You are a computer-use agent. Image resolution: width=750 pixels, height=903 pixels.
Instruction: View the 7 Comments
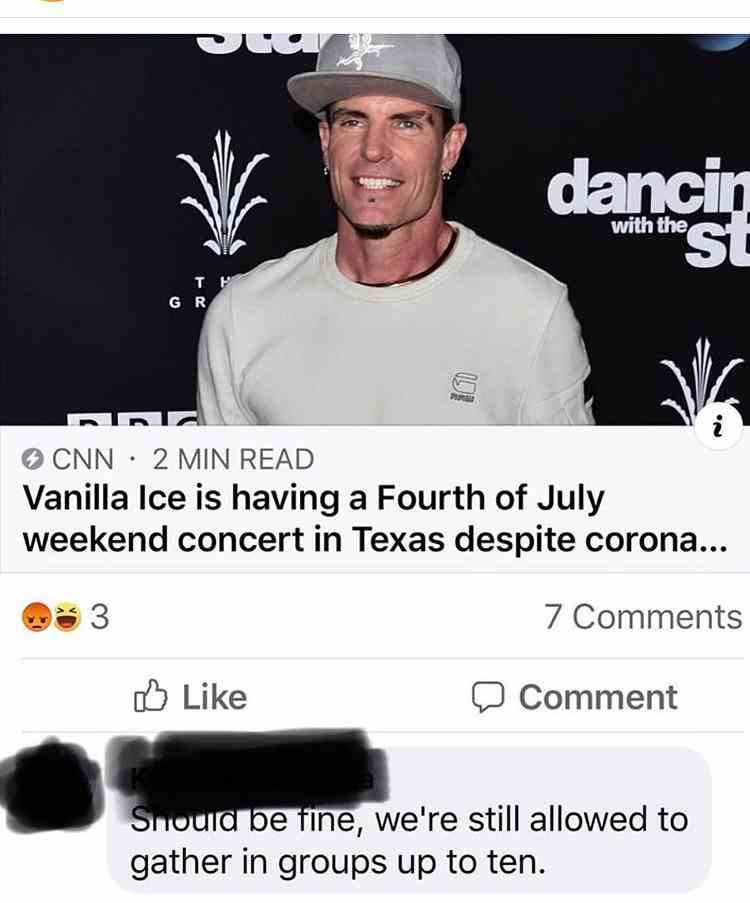(643, 616)
